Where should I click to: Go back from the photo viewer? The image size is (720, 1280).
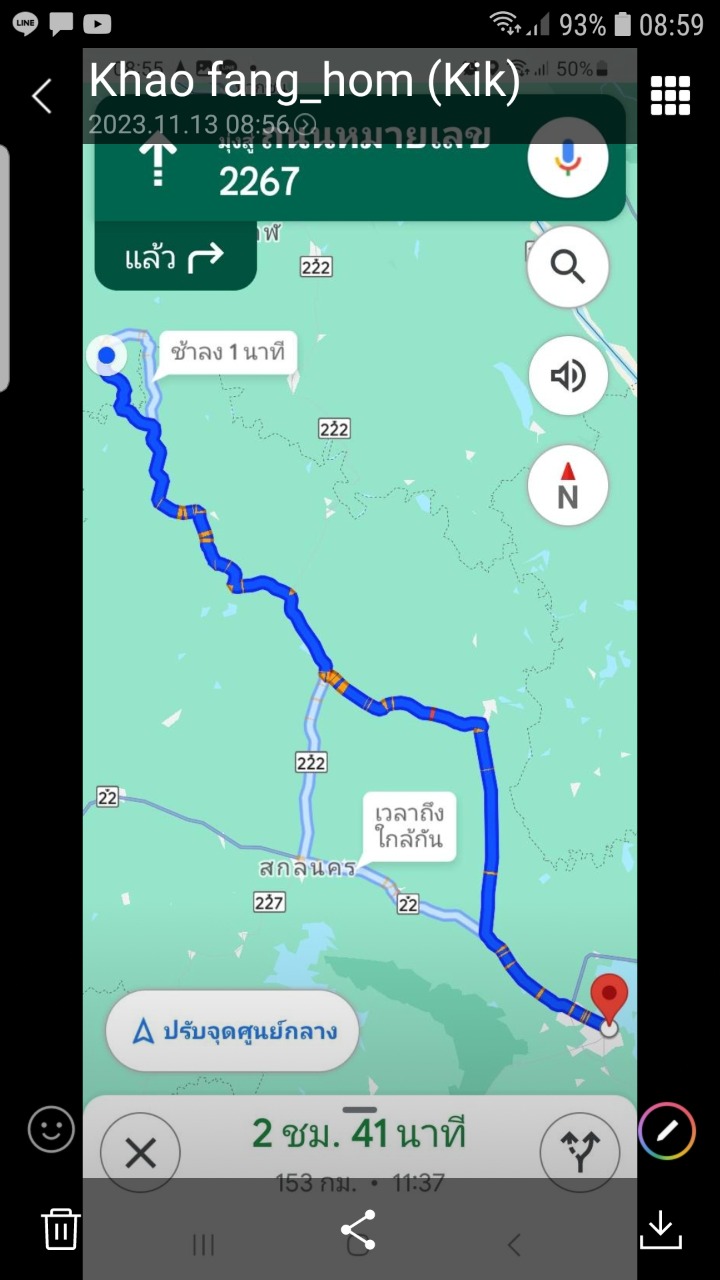coord(42,96)
